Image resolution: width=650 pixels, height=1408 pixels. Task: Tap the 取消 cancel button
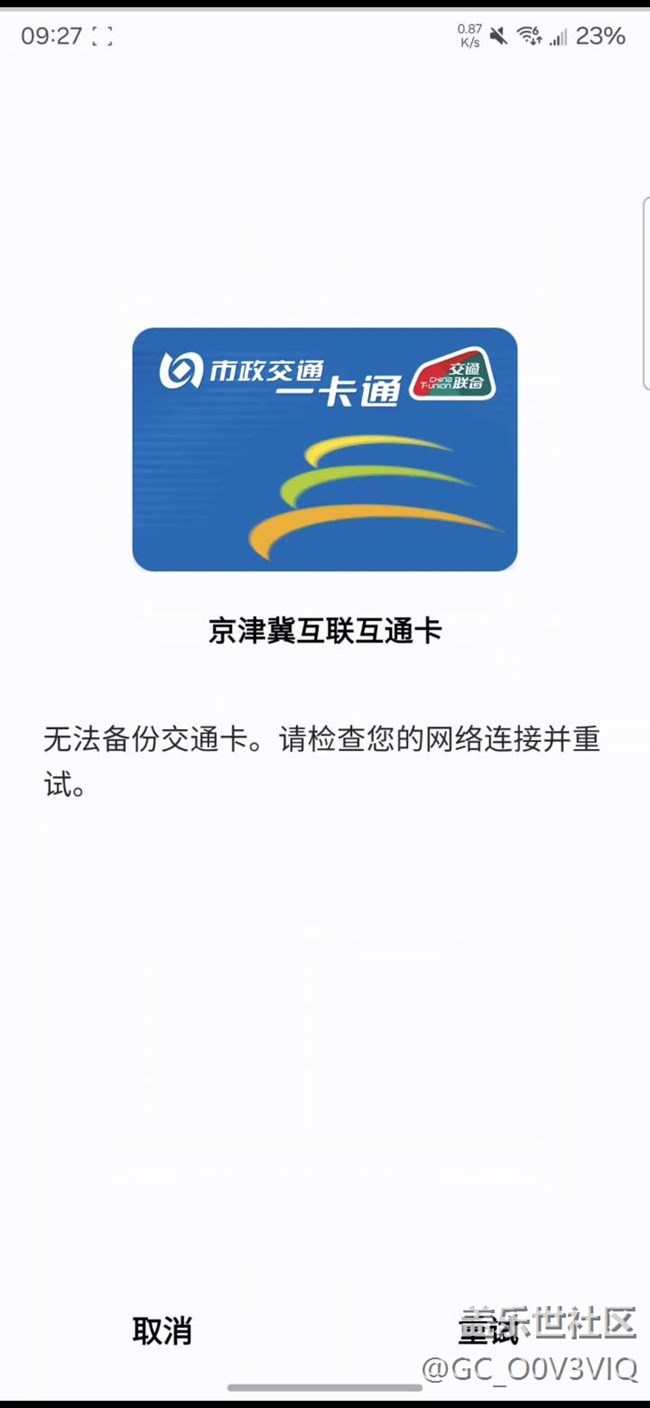tap(162, 1331)
